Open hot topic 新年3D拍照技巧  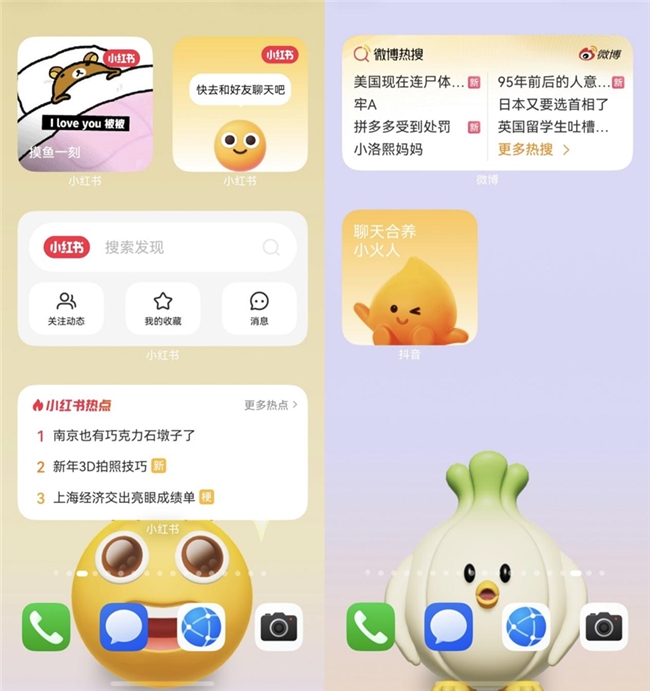coord(100,466)
